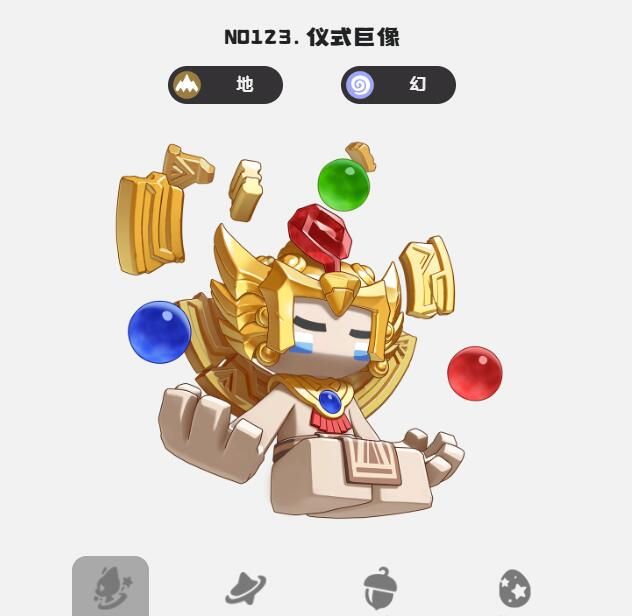The image size is (632, 616).
Task: Select the creature sparkle tab
Action: click(111, 588)
